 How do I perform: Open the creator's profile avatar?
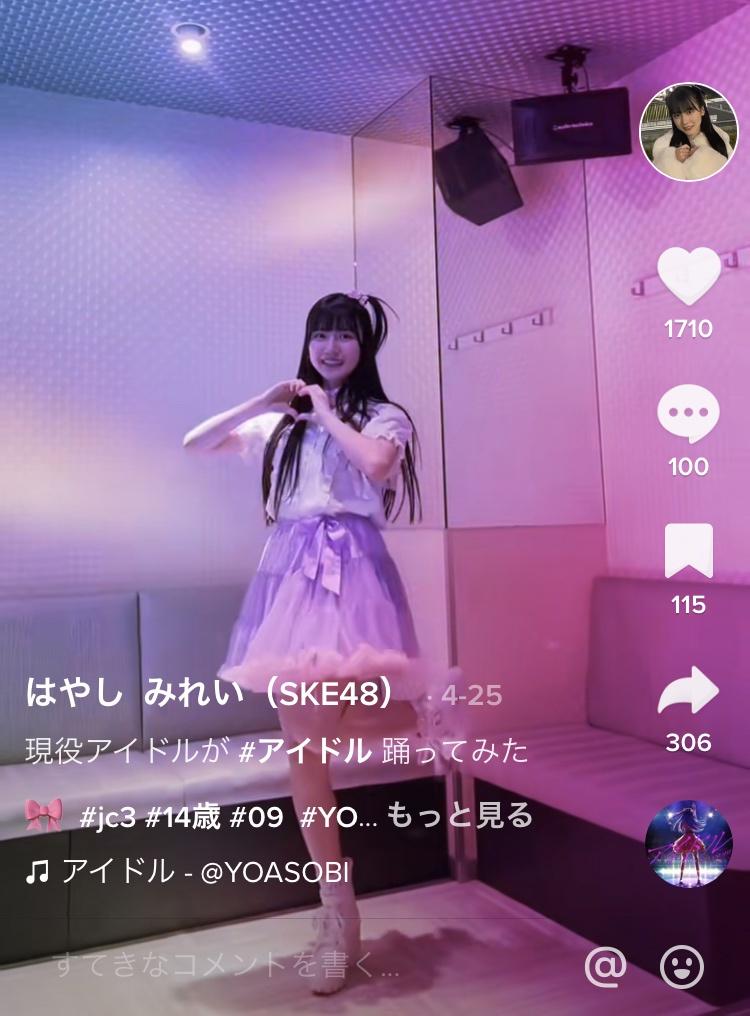coord(688,132)
